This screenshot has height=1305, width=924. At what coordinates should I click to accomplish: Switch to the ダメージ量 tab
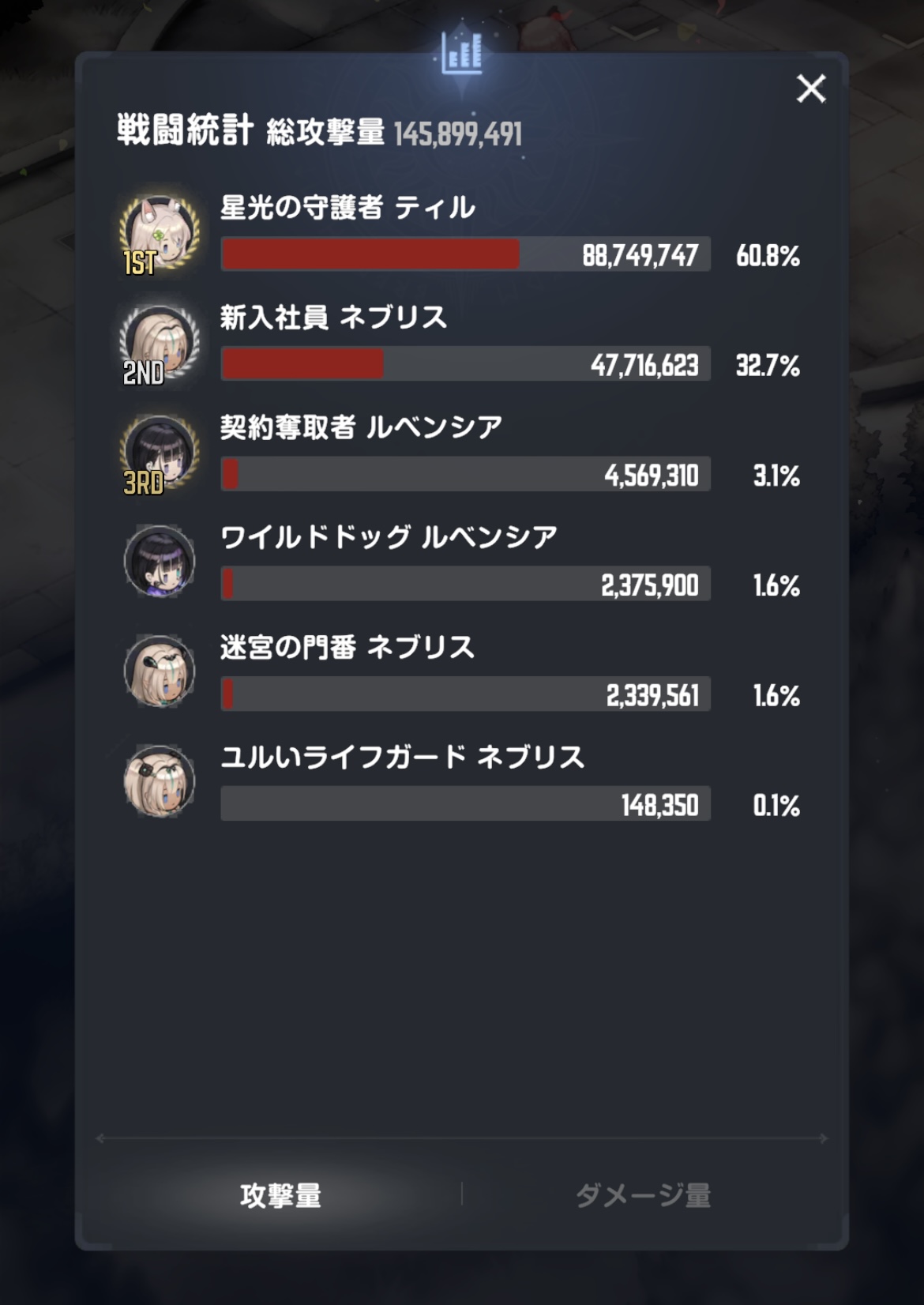[x=643, y=1195]
